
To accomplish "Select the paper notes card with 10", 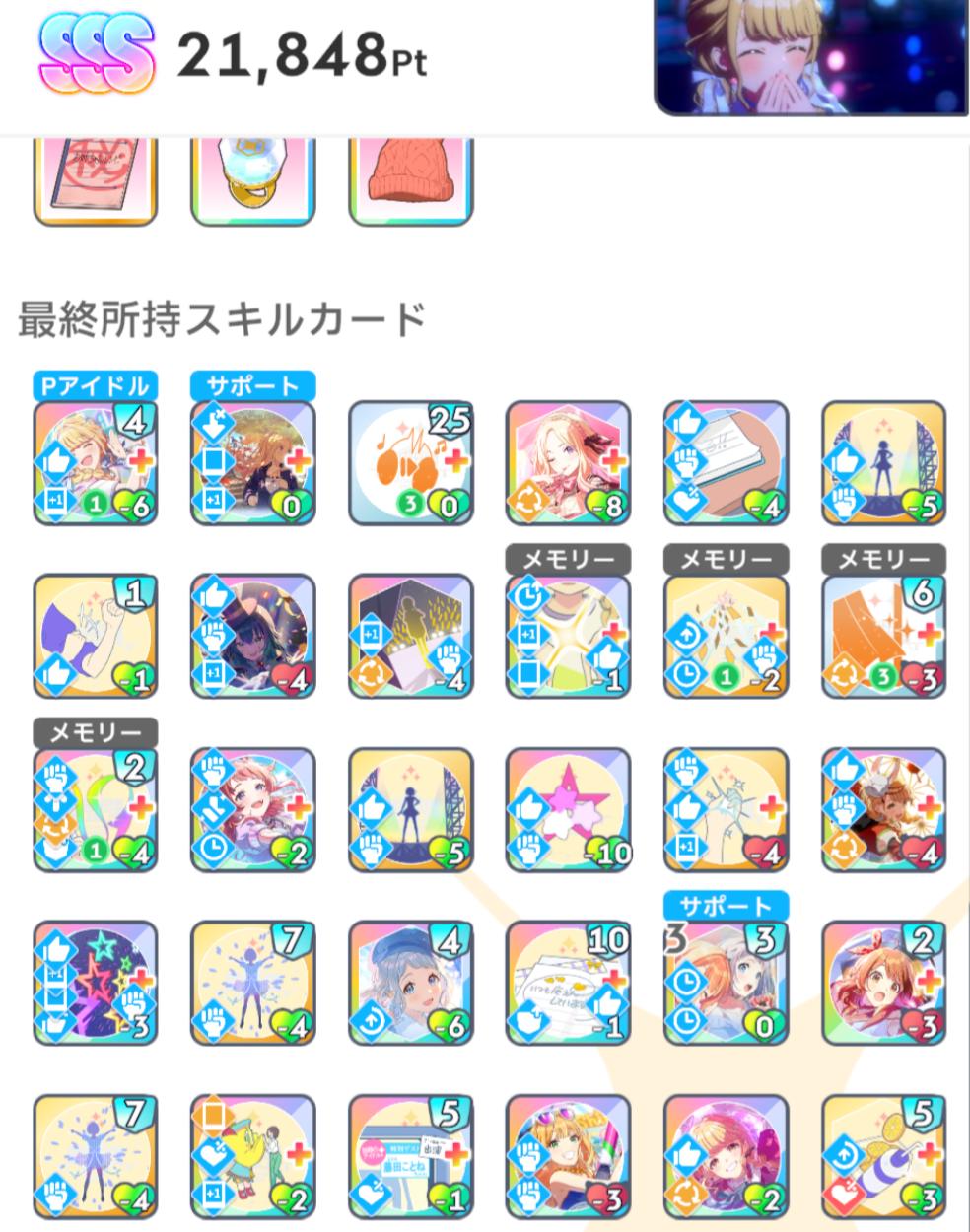I will click(569, 984).
